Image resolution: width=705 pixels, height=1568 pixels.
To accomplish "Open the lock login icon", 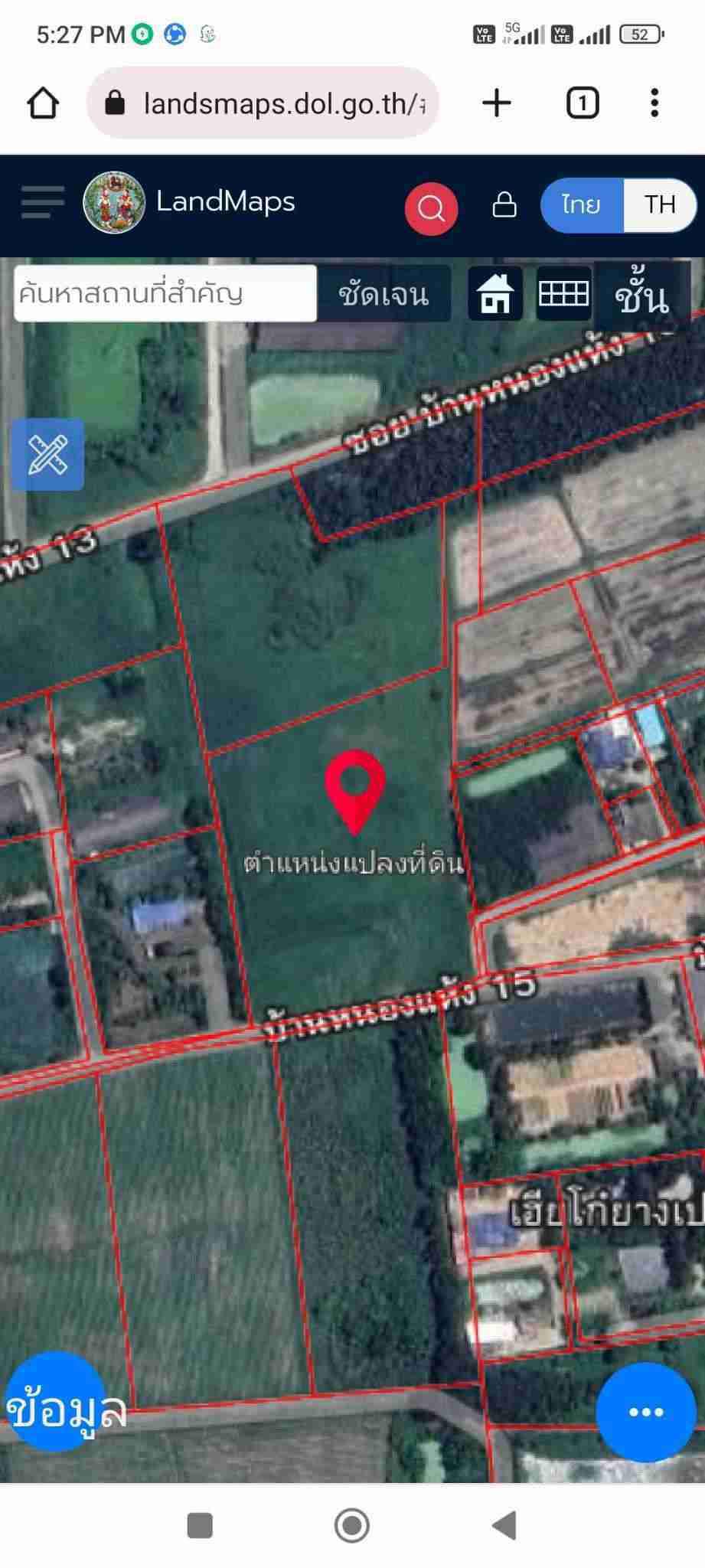I will (504, 205).
